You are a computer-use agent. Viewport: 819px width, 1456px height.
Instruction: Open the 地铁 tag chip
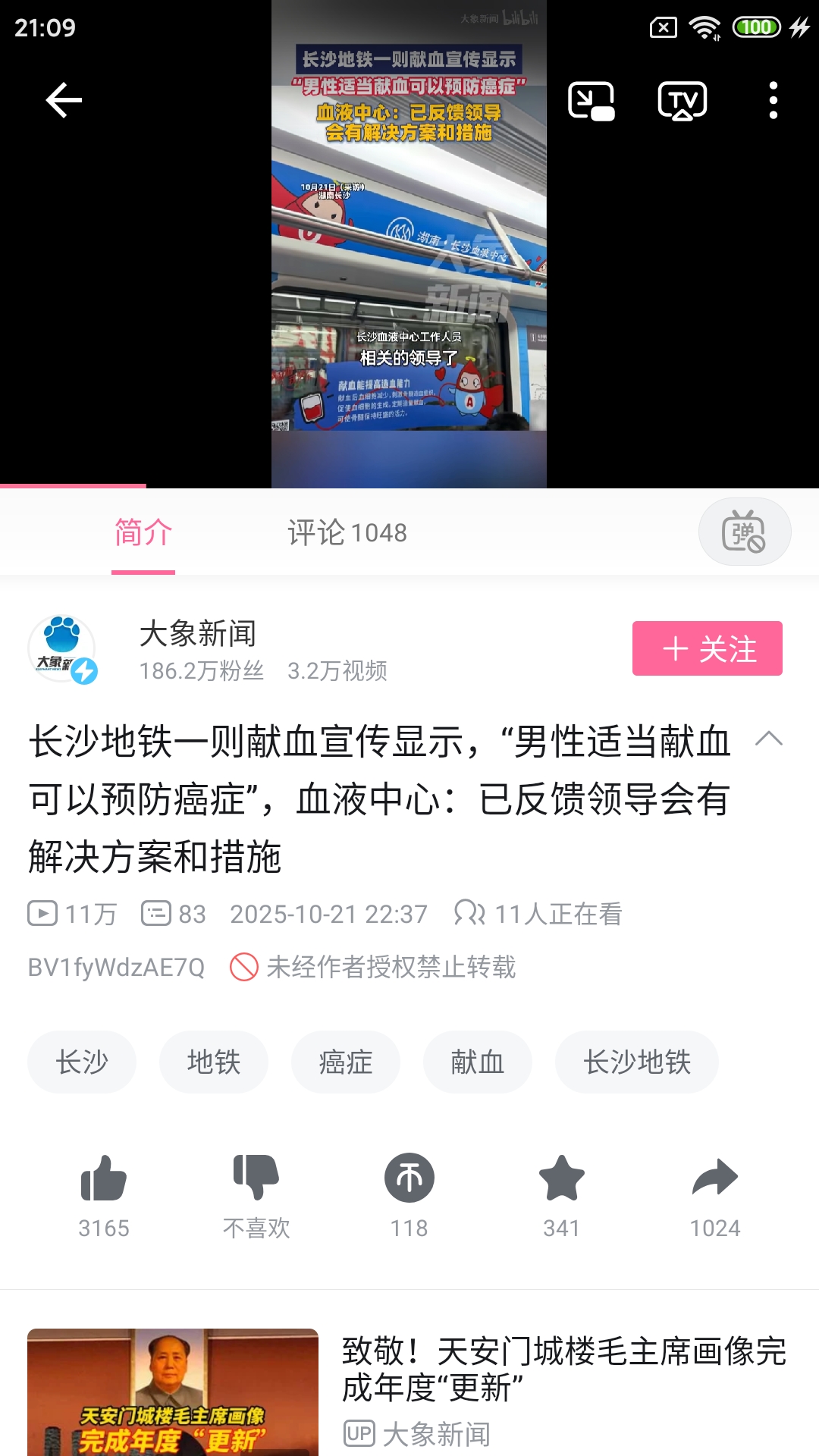pyautogui.click(x=214, y=1062)
